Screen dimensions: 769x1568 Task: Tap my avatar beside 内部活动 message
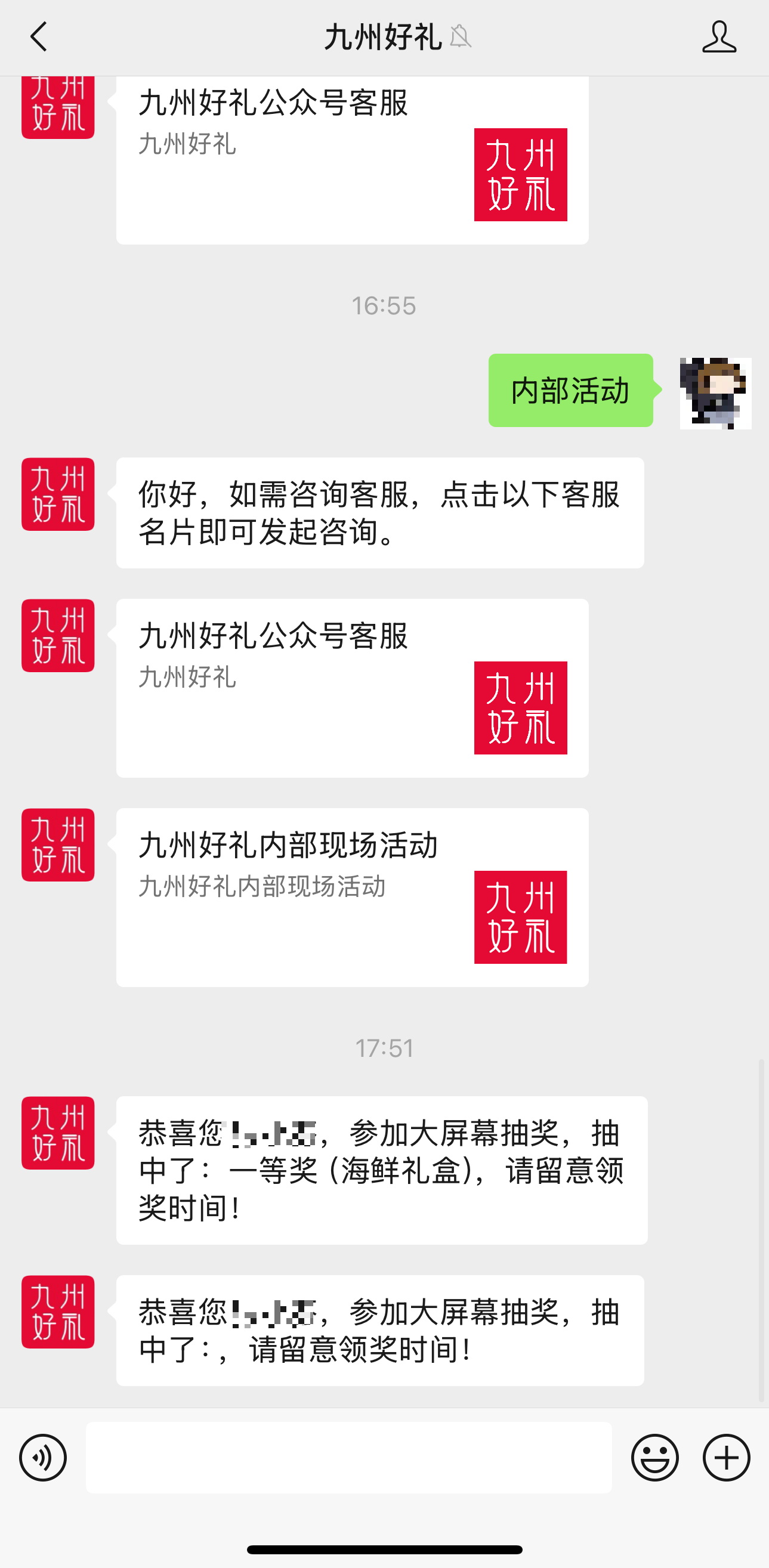715,393
